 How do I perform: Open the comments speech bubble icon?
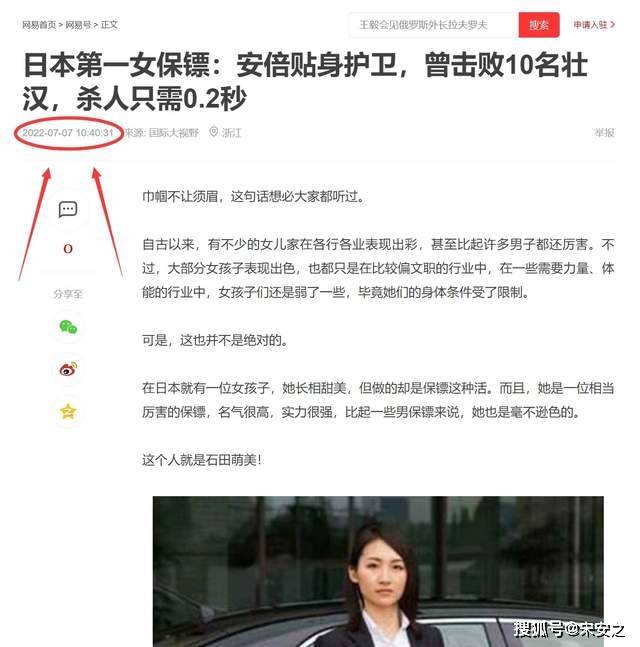tap(68, 209)
